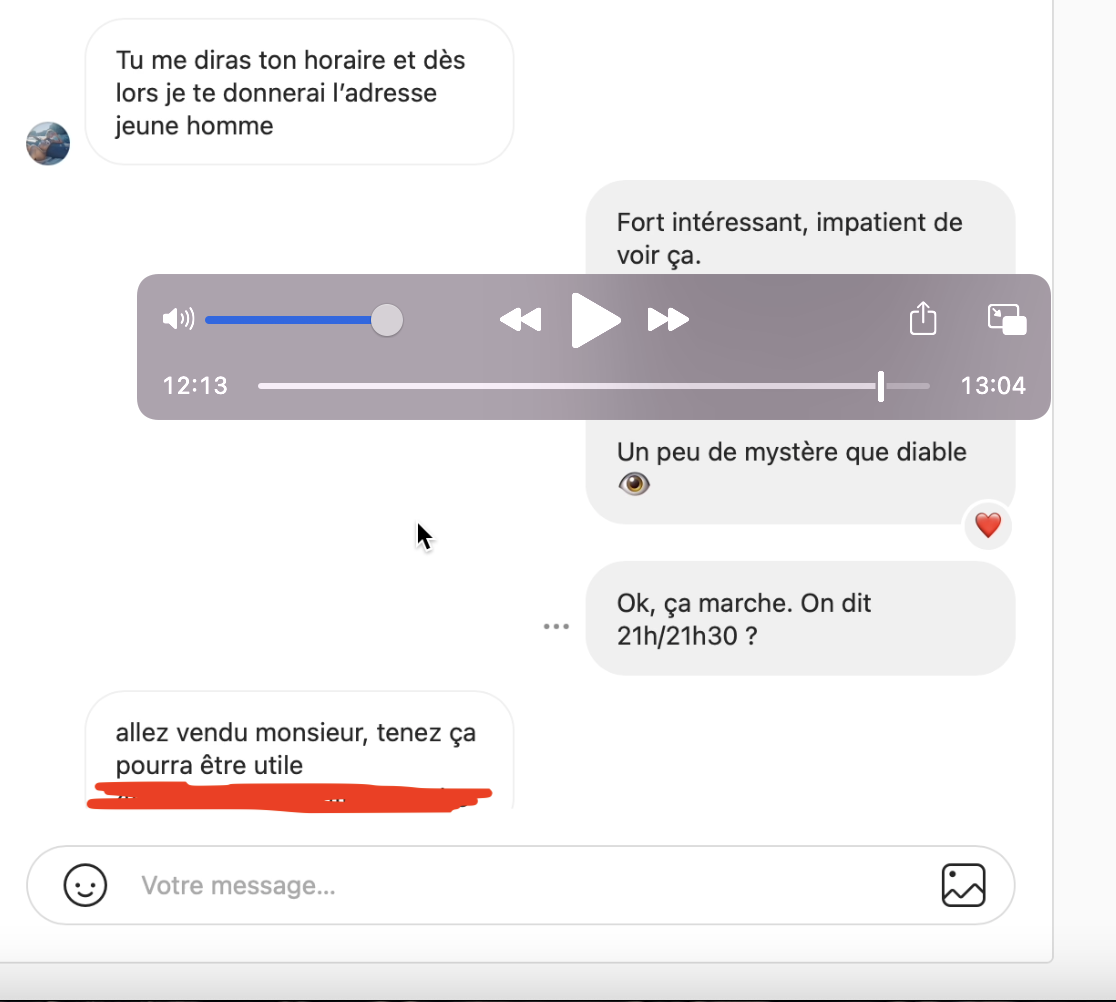Attach a photo with the image icon
The width and height of the screenshot is (1116, 1002).
(x=963, y=885)
